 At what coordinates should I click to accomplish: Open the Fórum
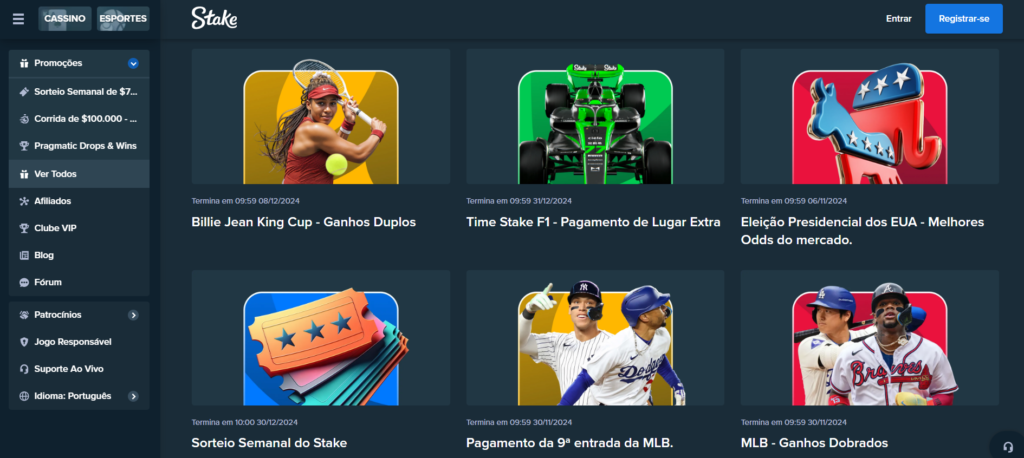[x=48, y=282]
